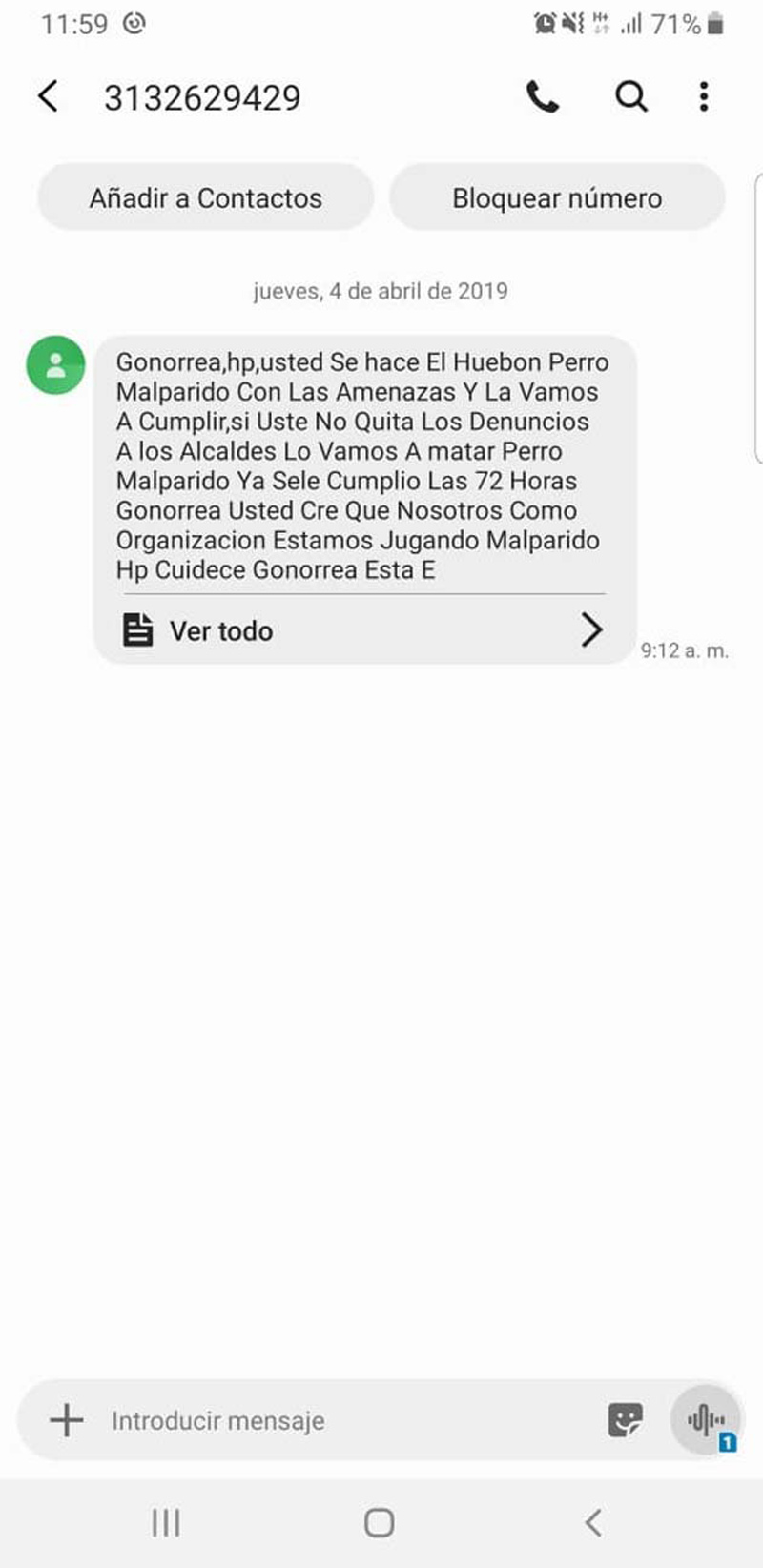Open the sender's green contact avatar
Screen dimensions: 763x1568
click(x=55, y=364)
